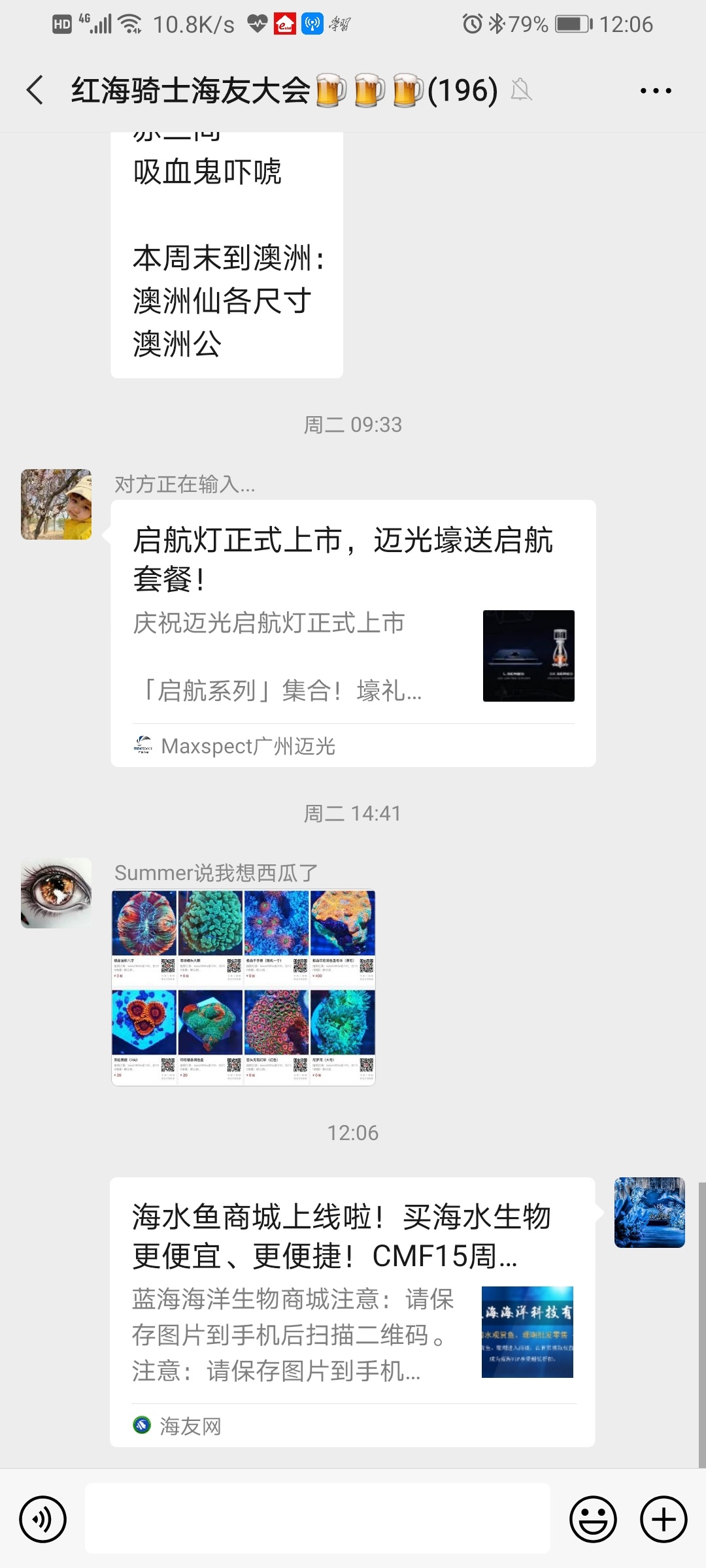Open the chat info overflow menu
This screenshot has width=706, height=1568.
(x=656, y=91)
